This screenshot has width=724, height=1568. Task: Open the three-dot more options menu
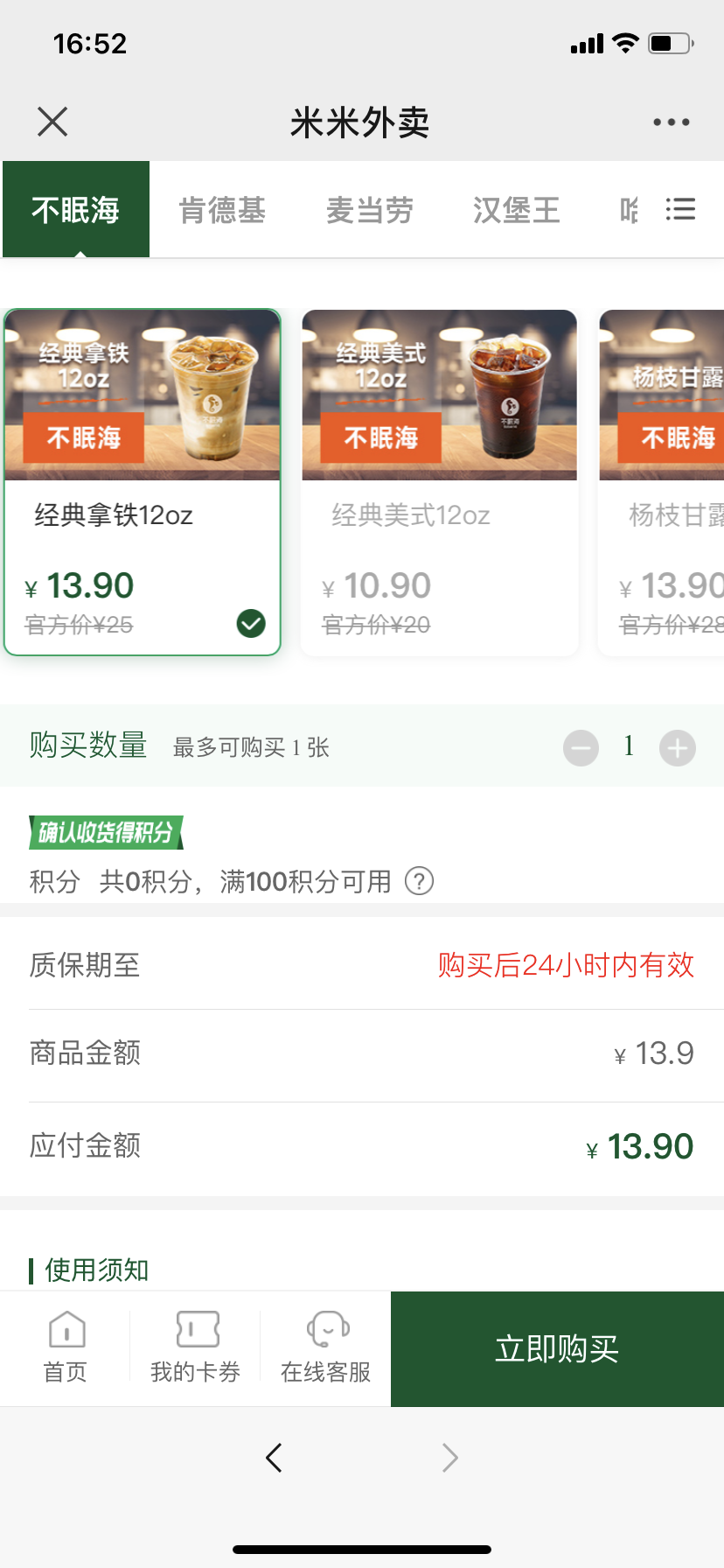coord(671,122)
